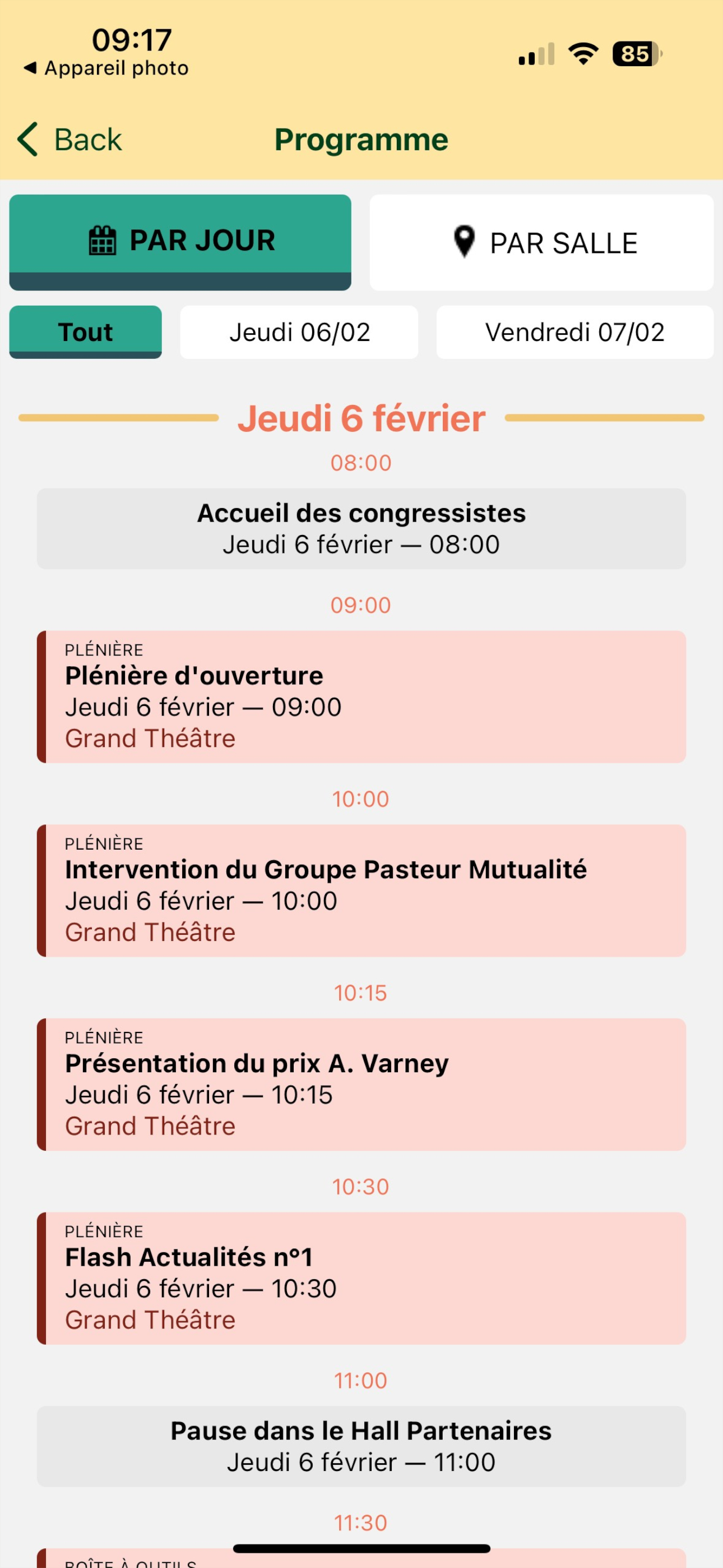
Task: Filter programme to Vendredi 07/02
Action: 575,332
